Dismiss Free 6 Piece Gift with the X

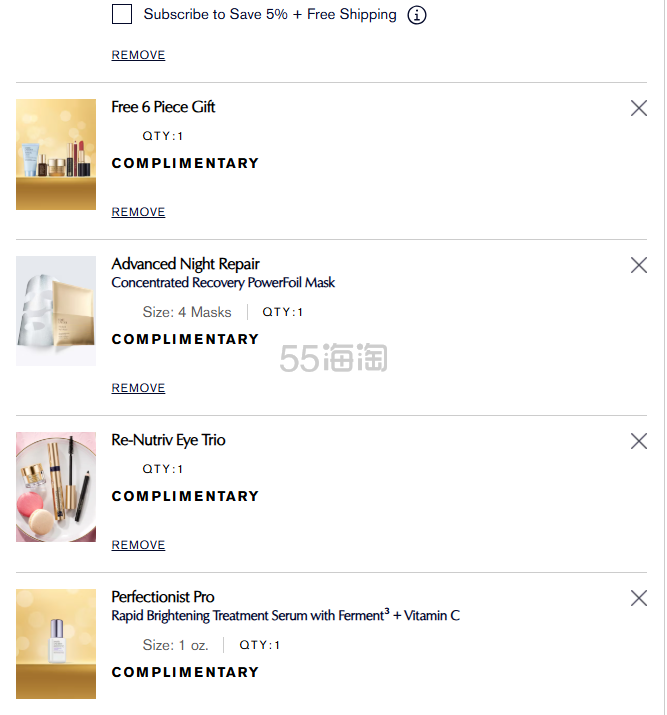[x=639, y=108]
